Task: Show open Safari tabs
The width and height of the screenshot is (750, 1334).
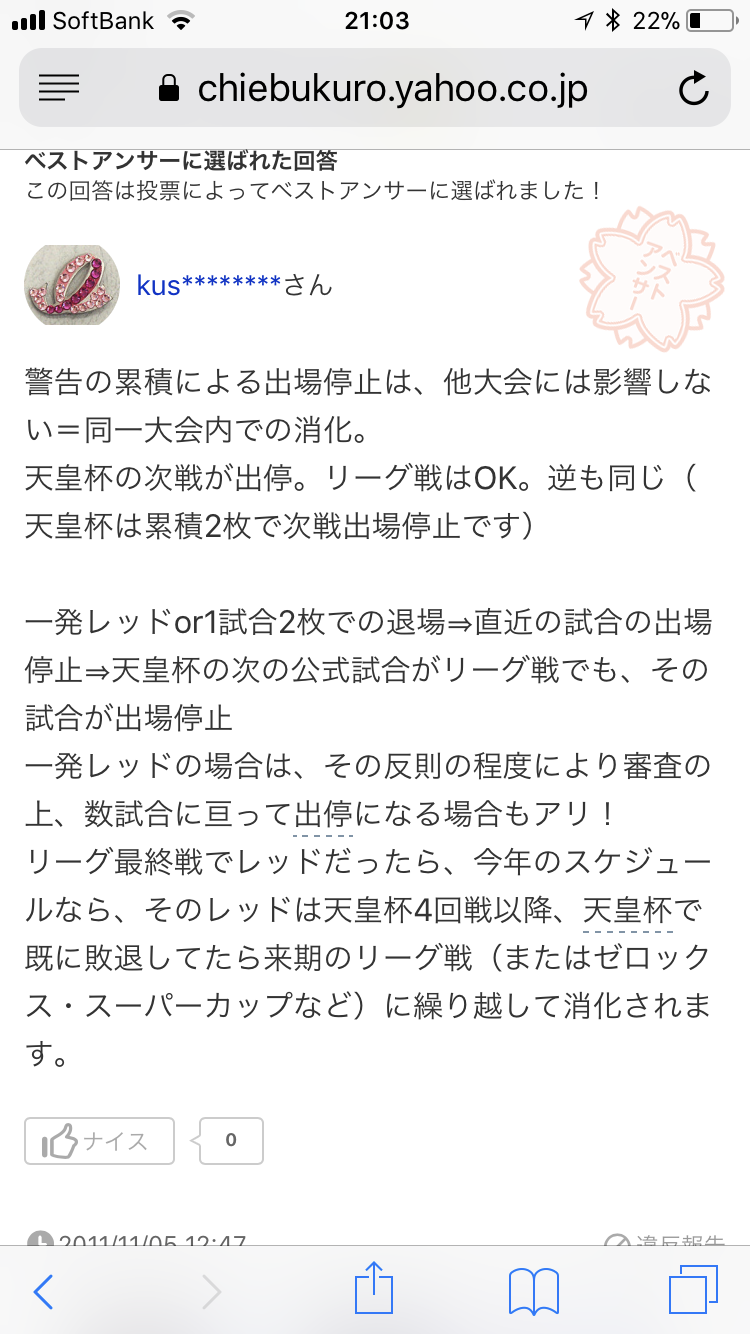Action: point(692,1289)
